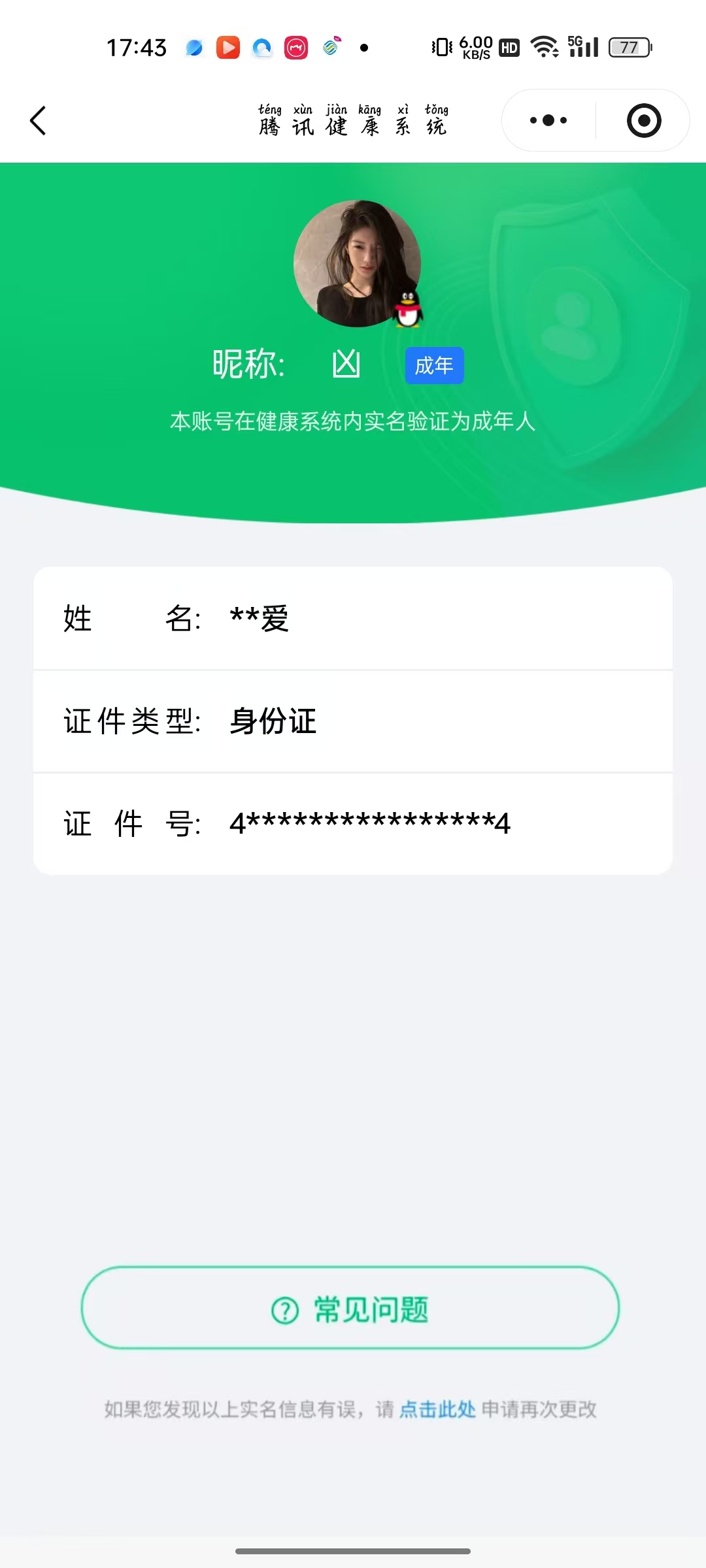Select the 证件类型 certificate type row
Image resolution: width=706 pixels, height=1568 pixels.
tap(353, 722)
